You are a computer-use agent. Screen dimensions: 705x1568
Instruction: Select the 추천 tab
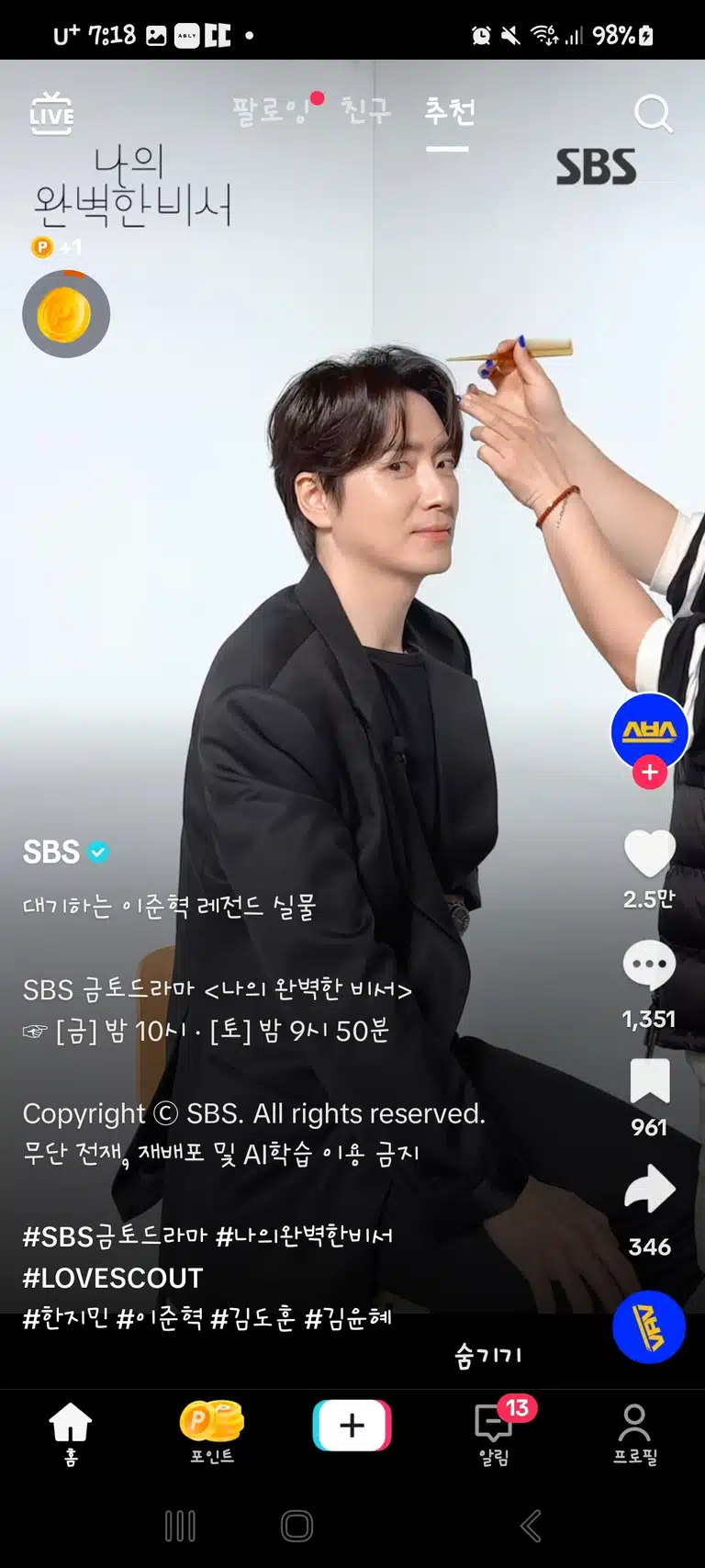click(x=449, y=111)
